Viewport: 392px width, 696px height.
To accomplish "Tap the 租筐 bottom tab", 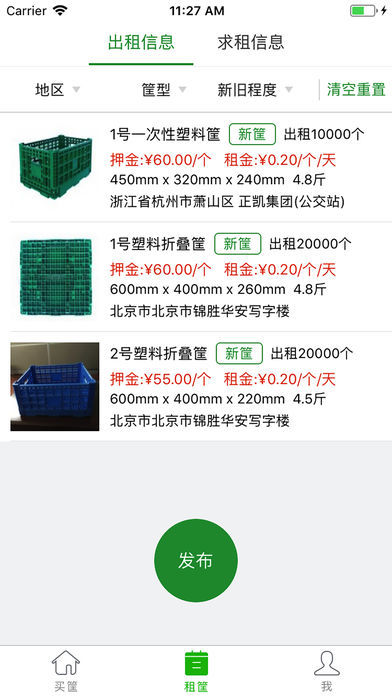I will (196, 671).
